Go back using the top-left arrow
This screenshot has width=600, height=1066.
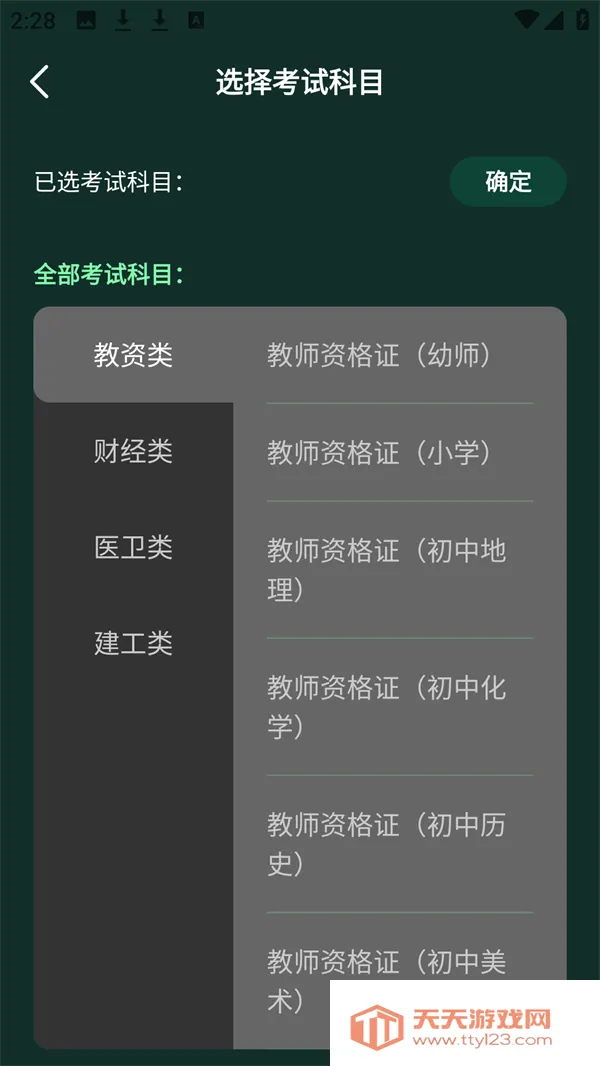[40, 82]
